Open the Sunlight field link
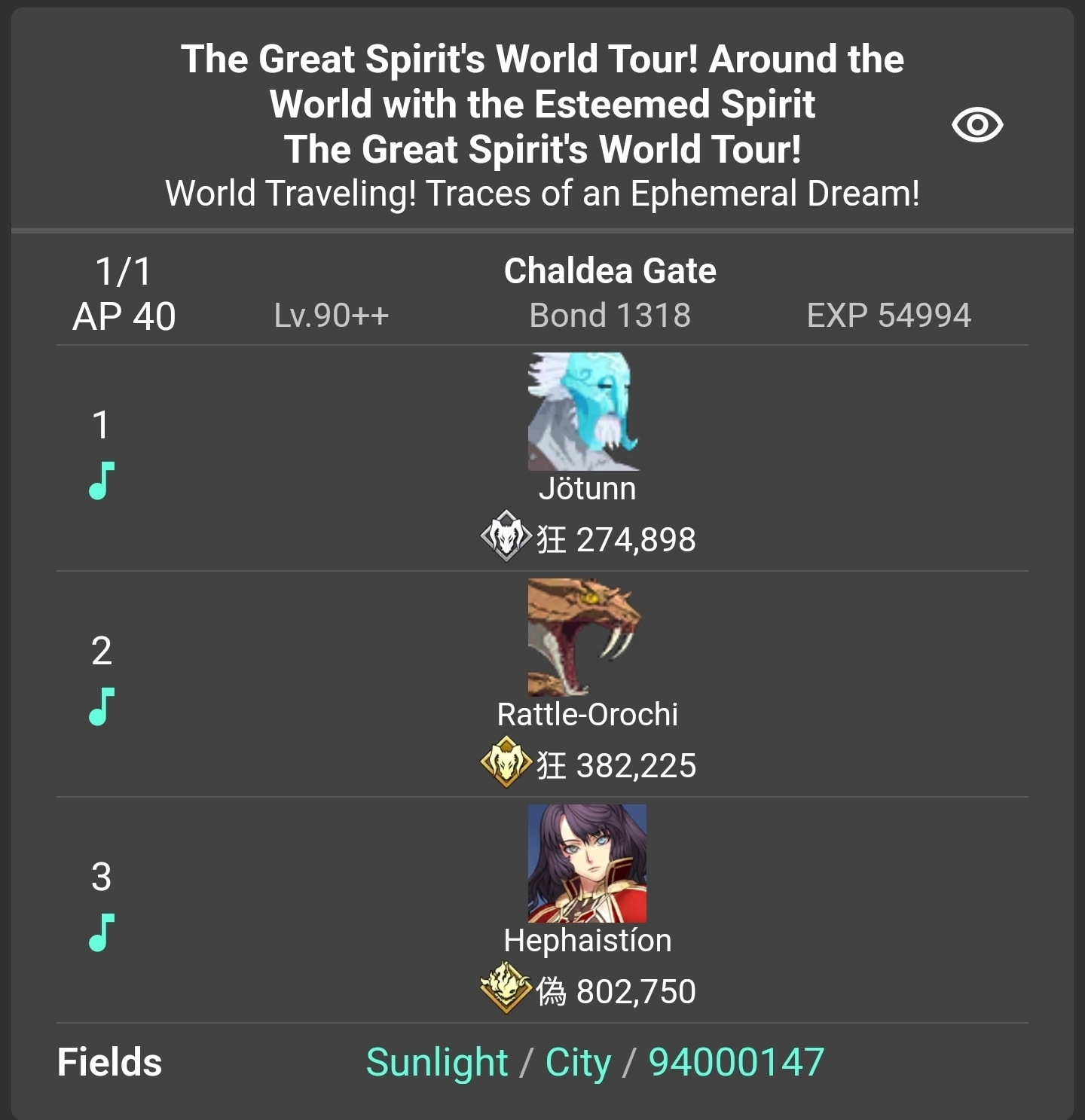 click(437, 1062)
